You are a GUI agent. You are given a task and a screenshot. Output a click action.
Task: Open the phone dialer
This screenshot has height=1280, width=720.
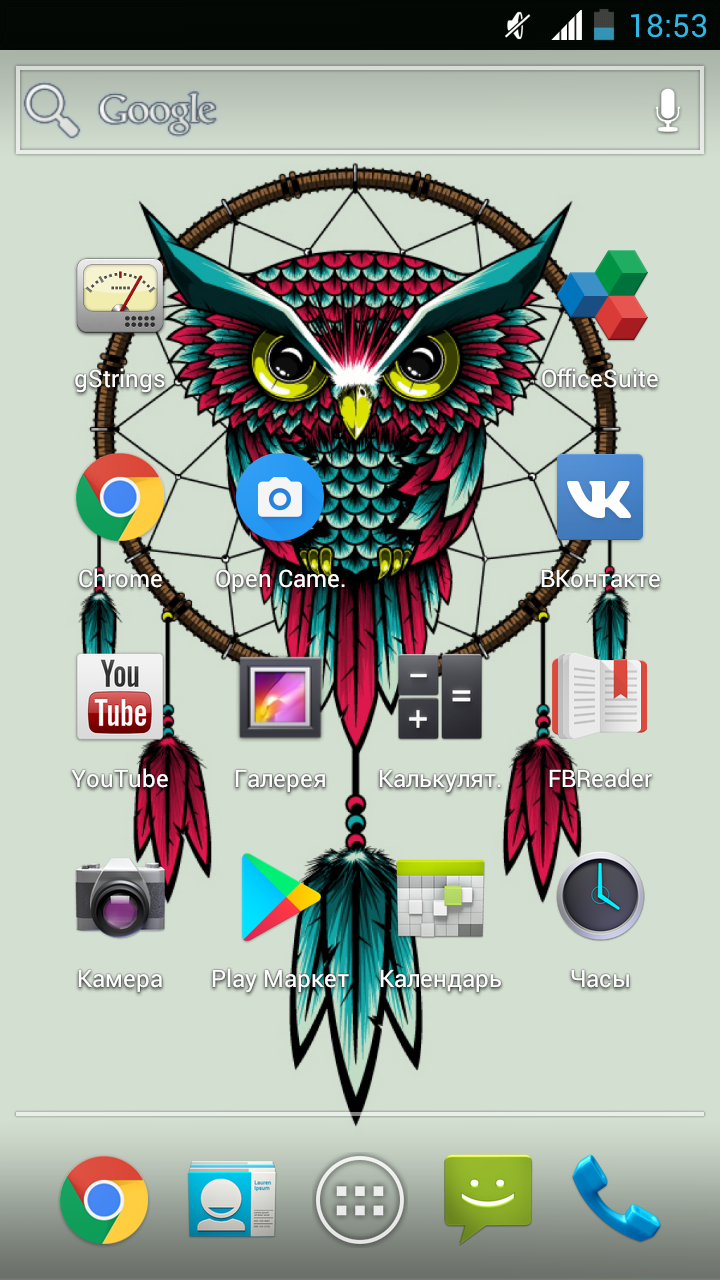[616, 1200]
